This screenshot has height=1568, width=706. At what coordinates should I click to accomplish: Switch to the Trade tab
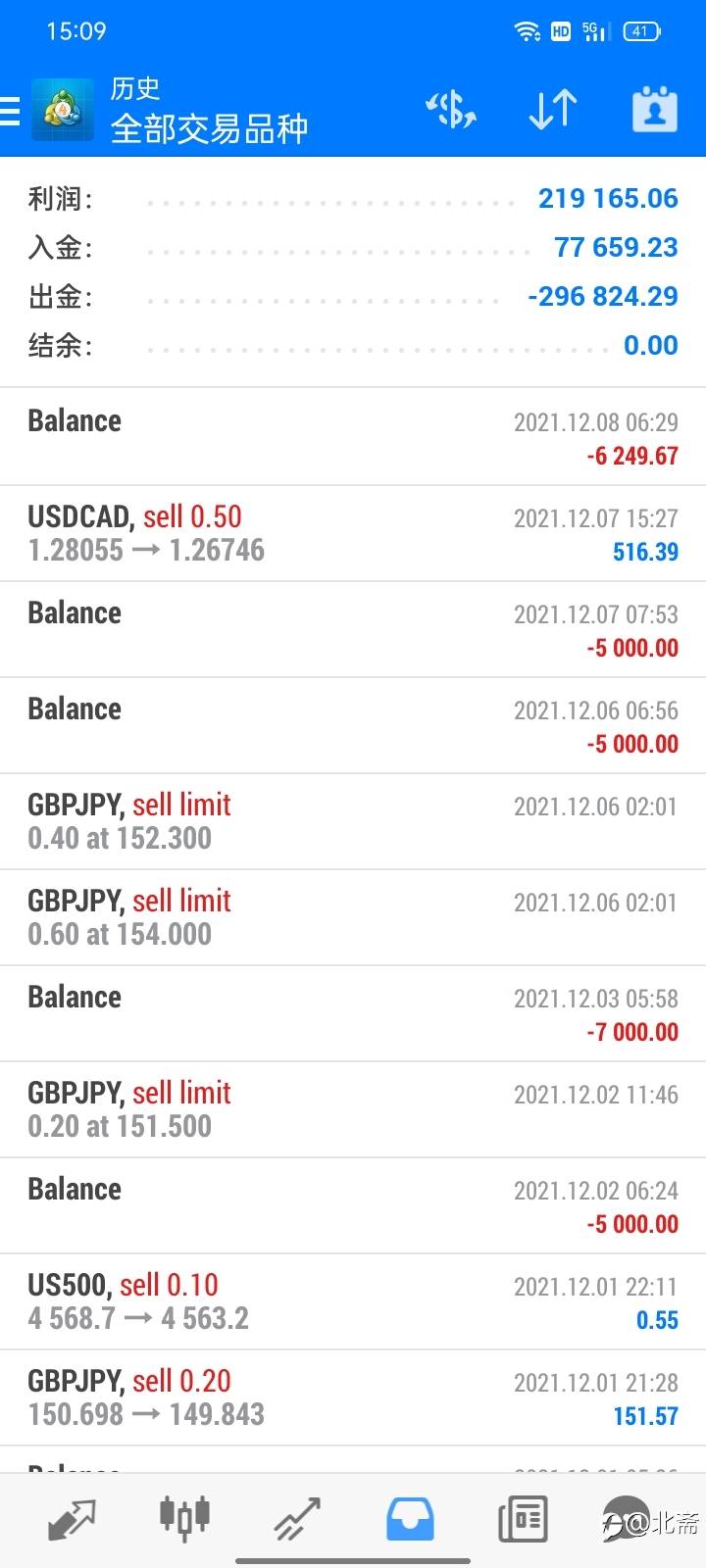[x=297, y=1520]
